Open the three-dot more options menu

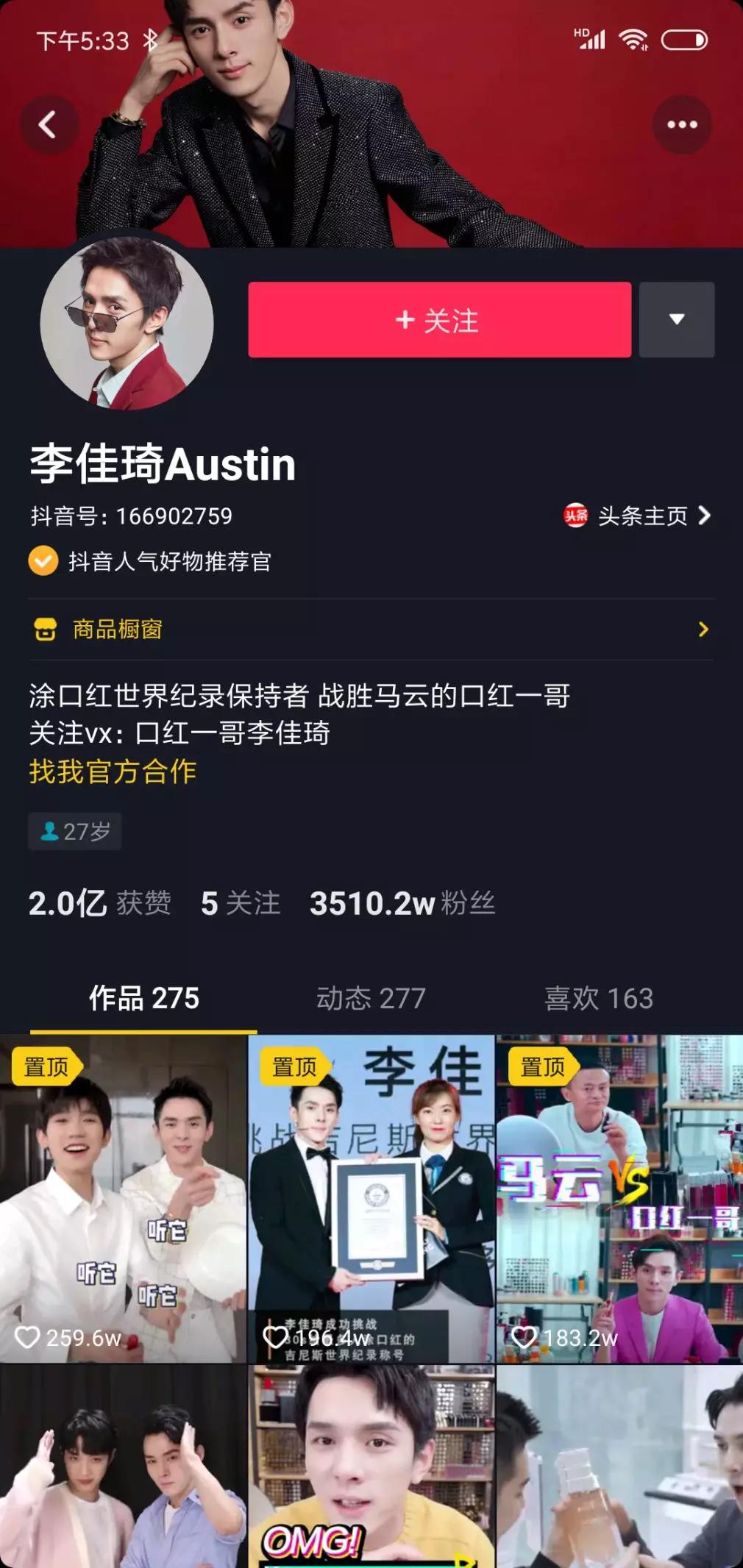(x=682, y=125)
